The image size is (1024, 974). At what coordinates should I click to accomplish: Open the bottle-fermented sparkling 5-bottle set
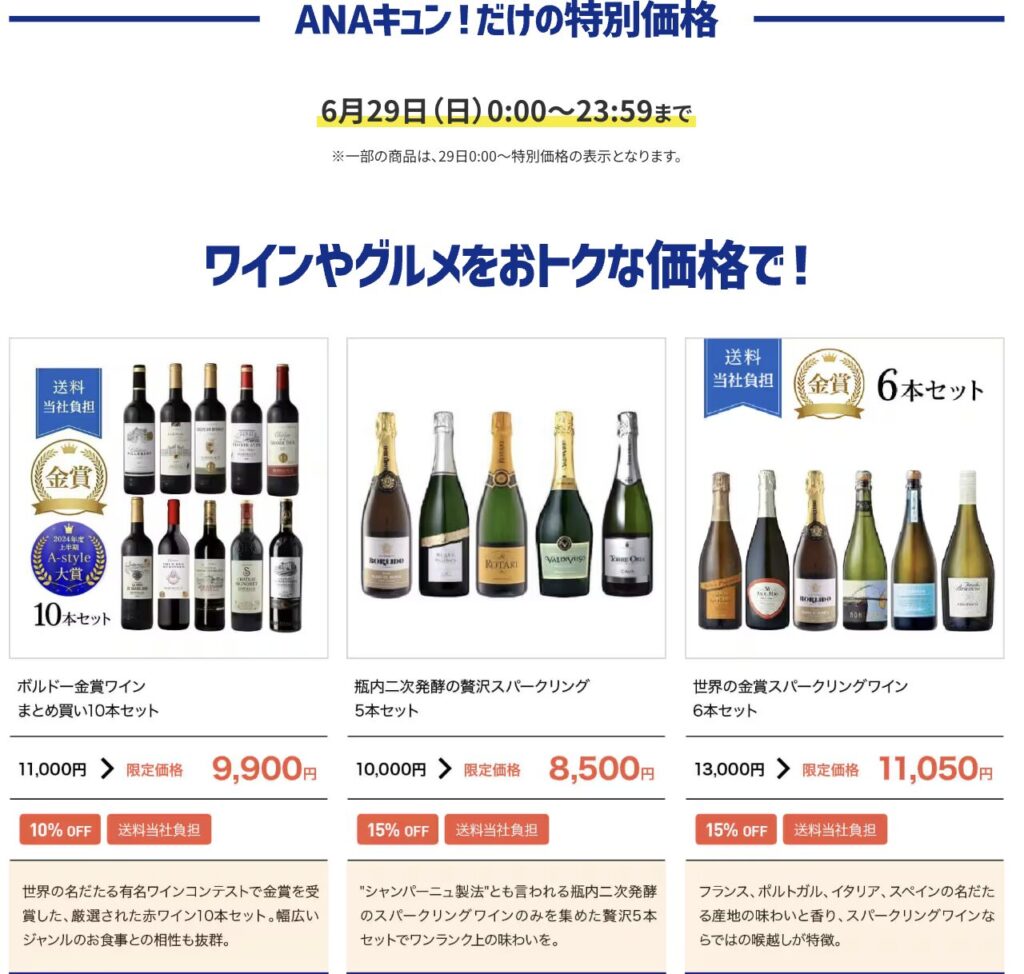(x=506, y=498)
